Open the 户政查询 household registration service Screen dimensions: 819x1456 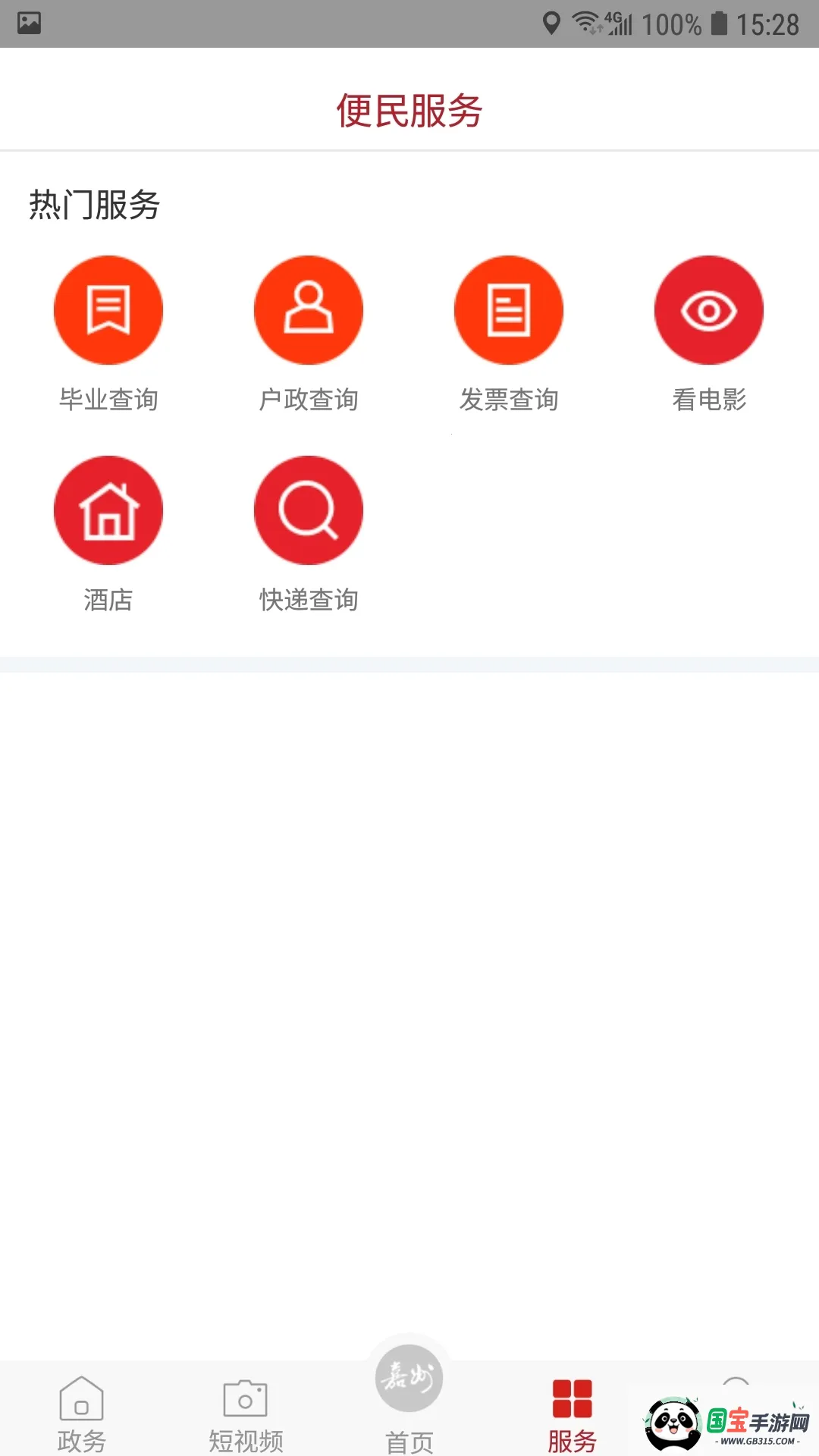pyautogui.click(x=309, y=309)
